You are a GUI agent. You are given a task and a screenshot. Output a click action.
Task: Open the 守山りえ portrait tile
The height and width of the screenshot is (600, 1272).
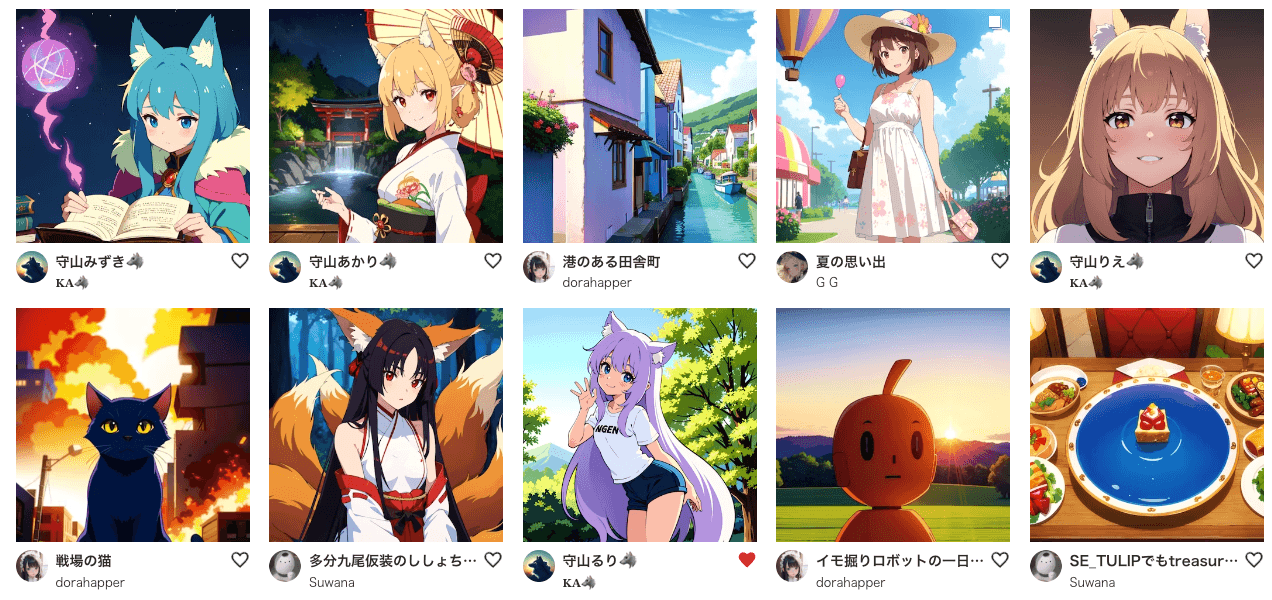1146,126
